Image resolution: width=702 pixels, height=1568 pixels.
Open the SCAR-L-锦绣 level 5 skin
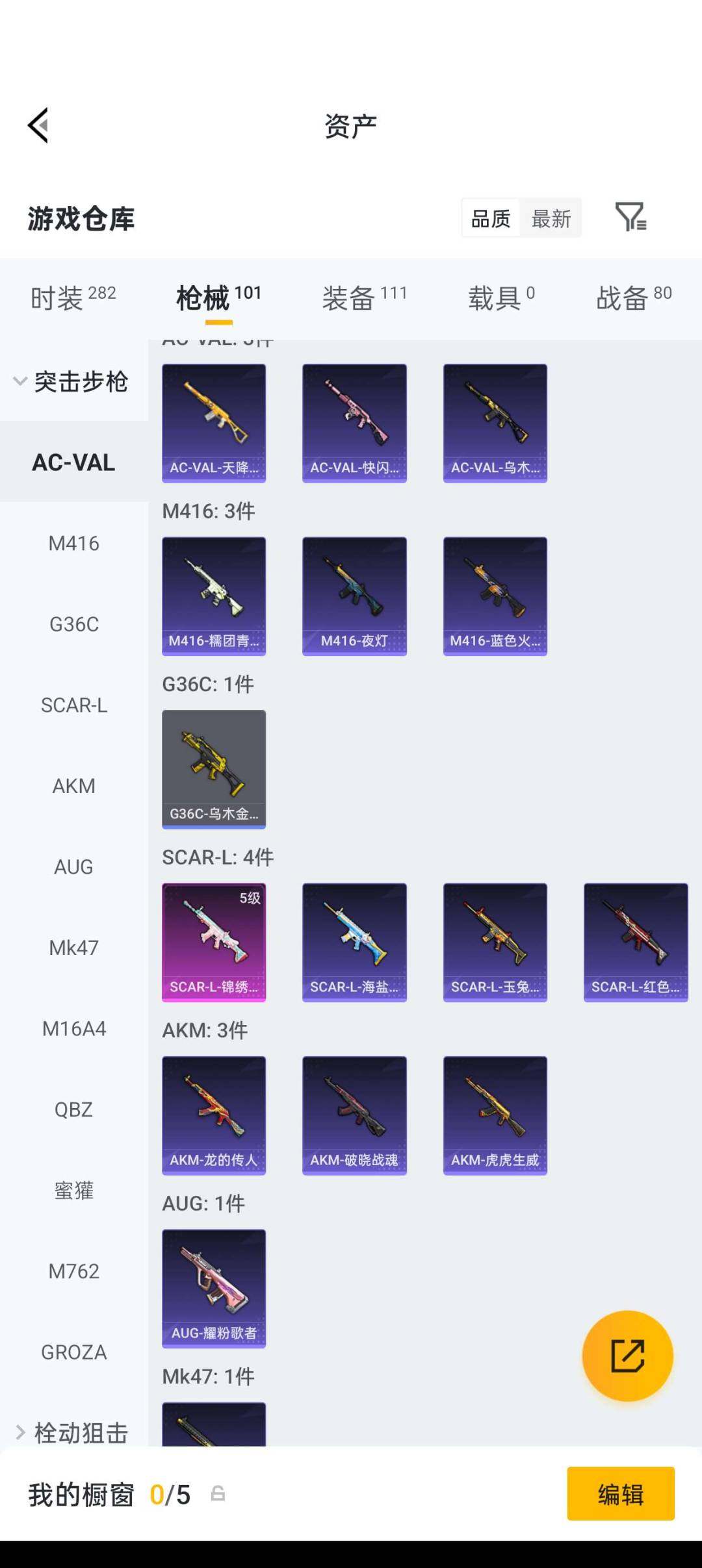(x=214, y=942)
